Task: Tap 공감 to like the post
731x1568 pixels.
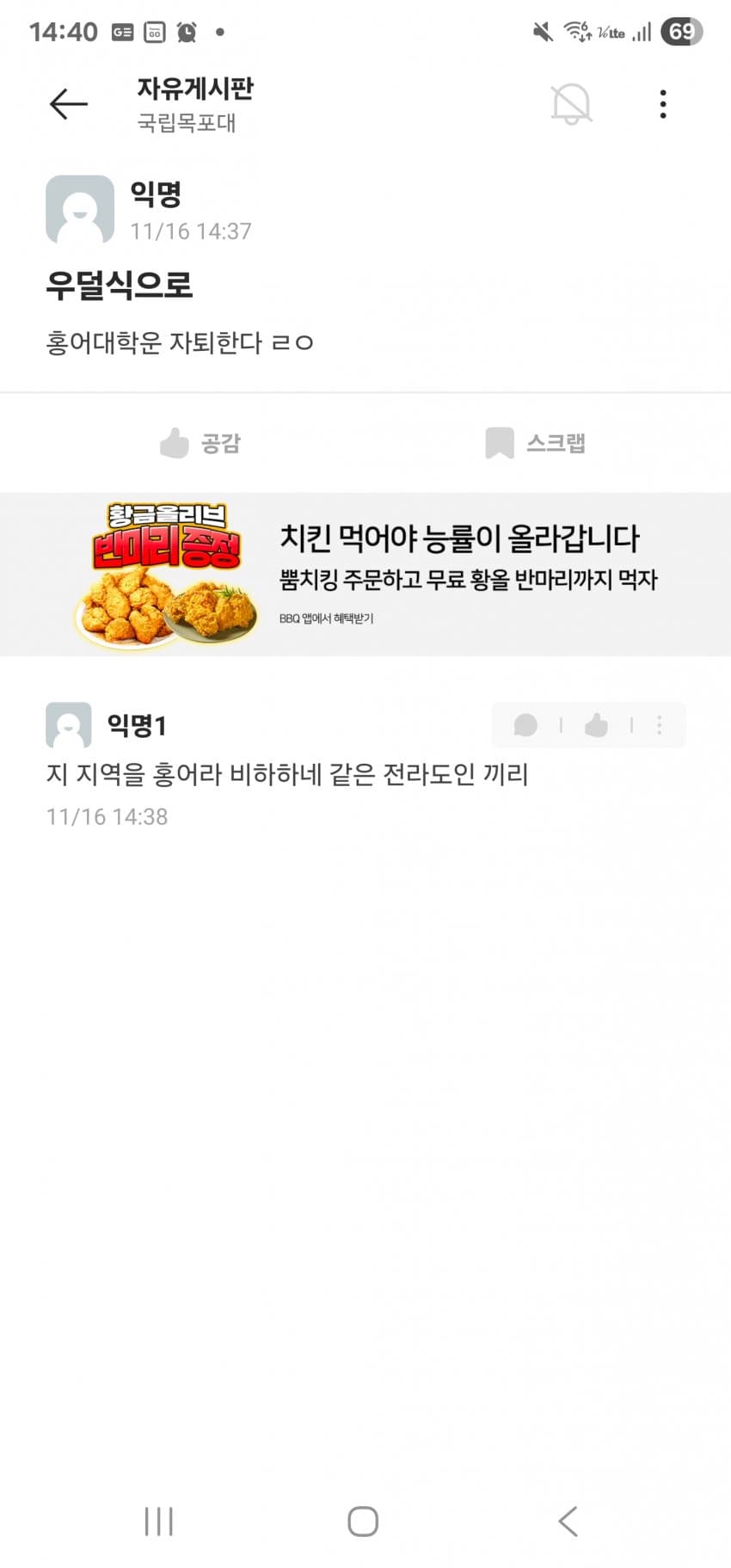Action: (200, 443)
